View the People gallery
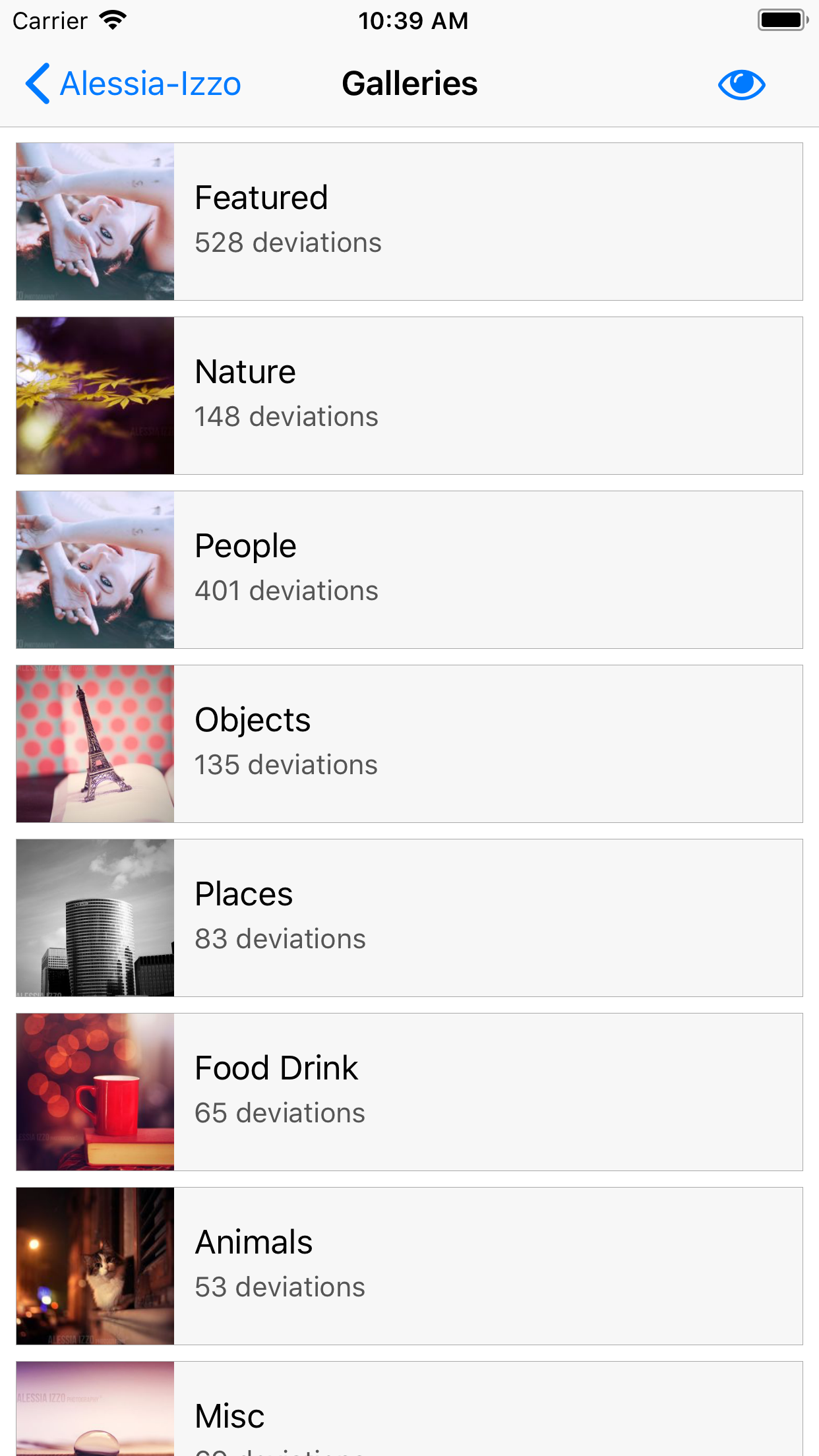 [409, 570]
